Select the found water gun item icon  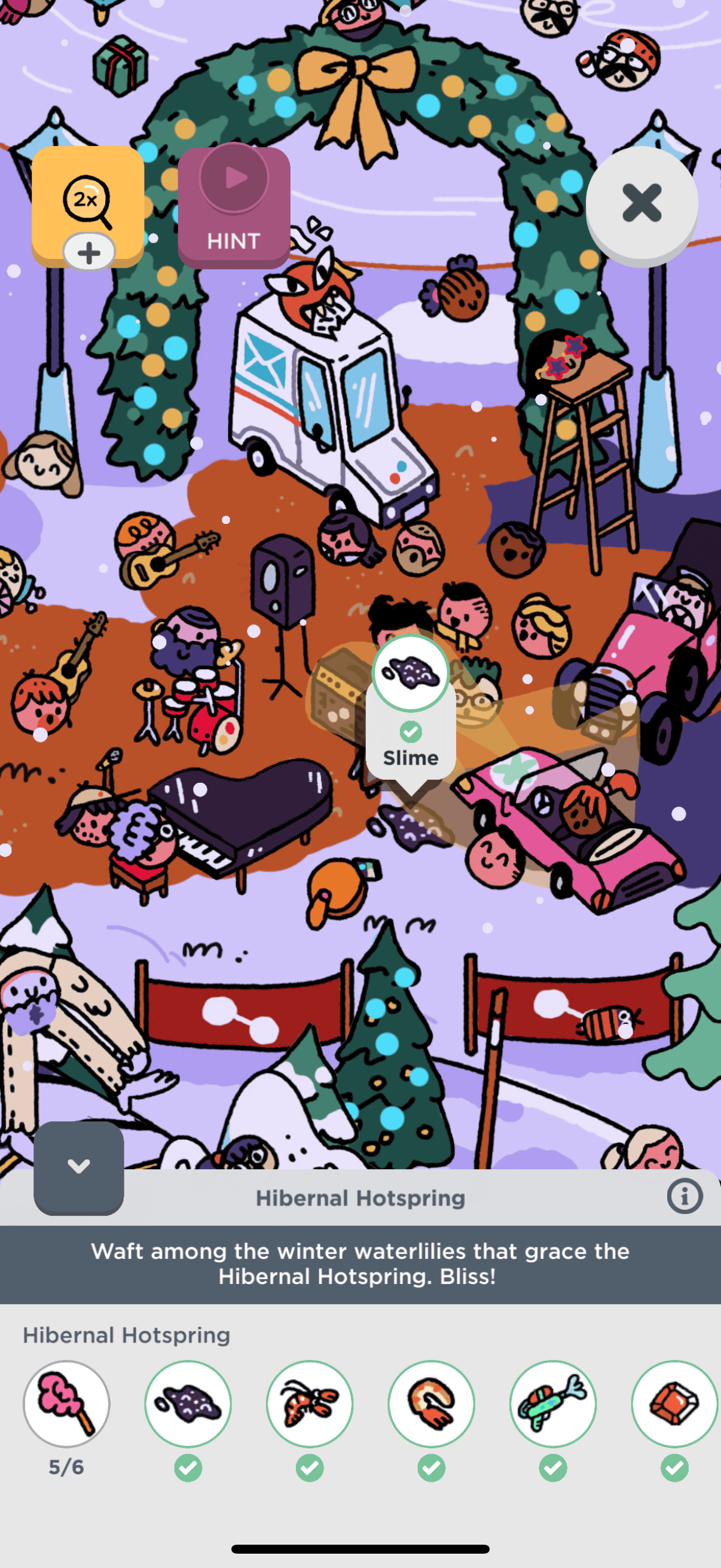coord(552,1402)
